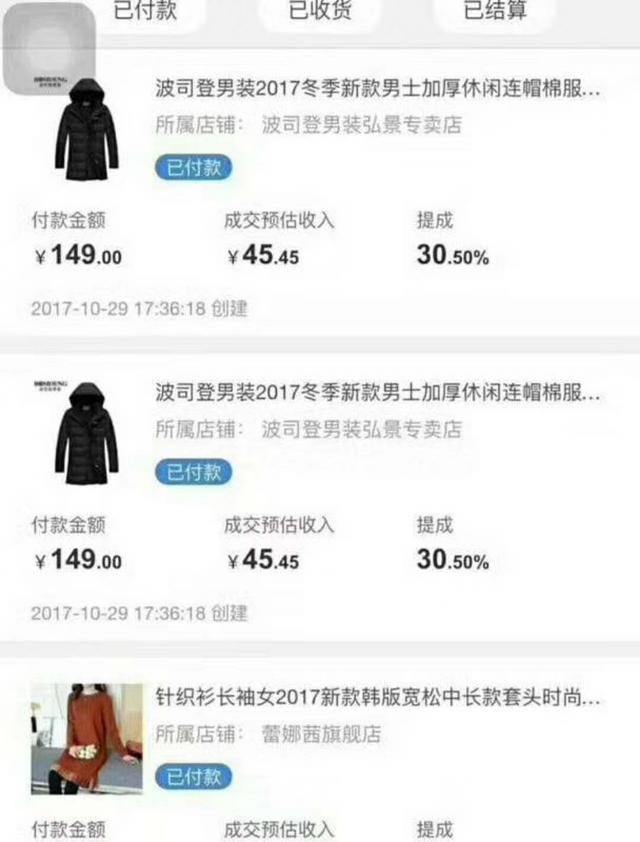Open the AssistiveTouch floating button
This screenshot has width=640, height=842.
(48, 49)
